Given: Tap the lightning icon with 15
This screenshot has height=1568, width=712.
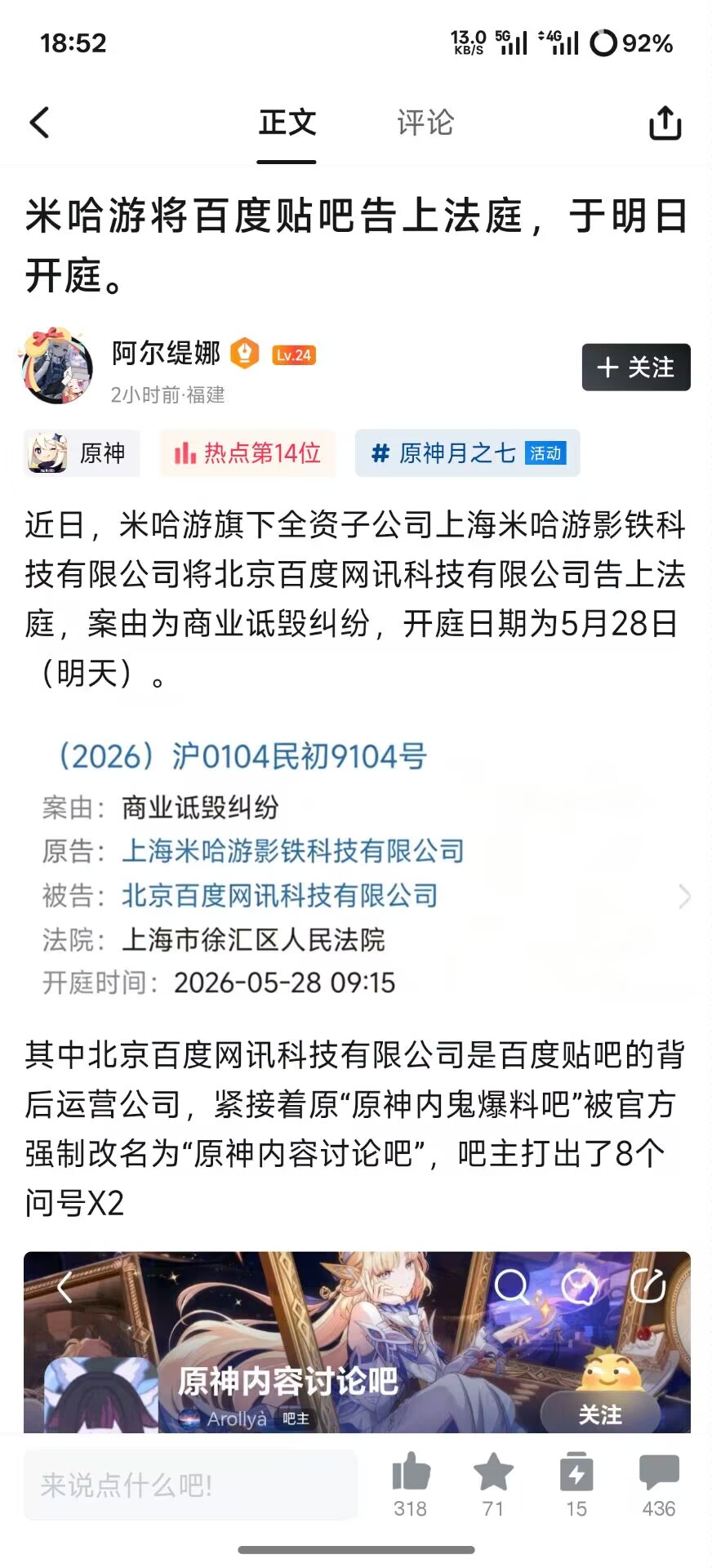Looking at the screenshot, I should [576, 1486].
